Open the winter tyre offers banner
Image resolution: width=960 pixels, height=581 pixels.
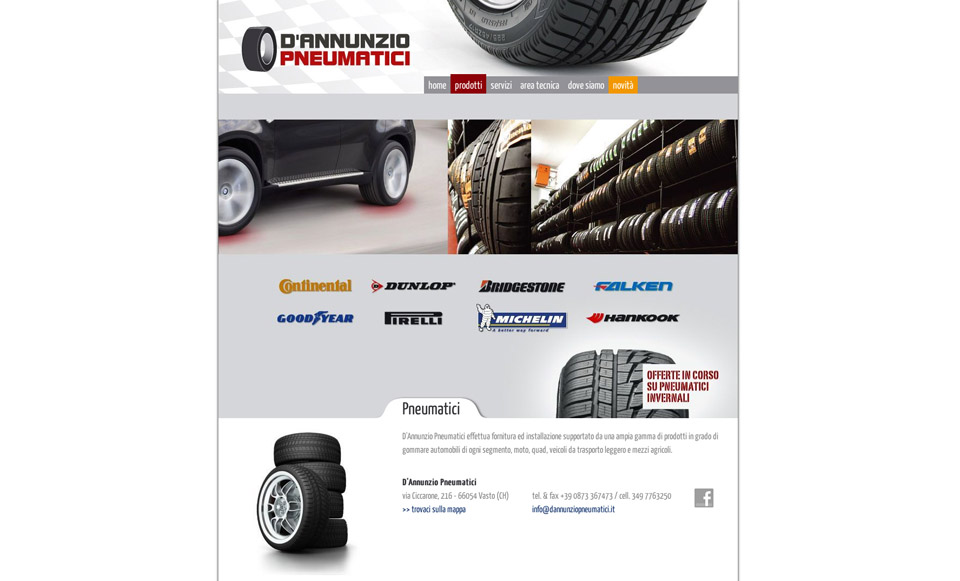click(x=682, y=386)
